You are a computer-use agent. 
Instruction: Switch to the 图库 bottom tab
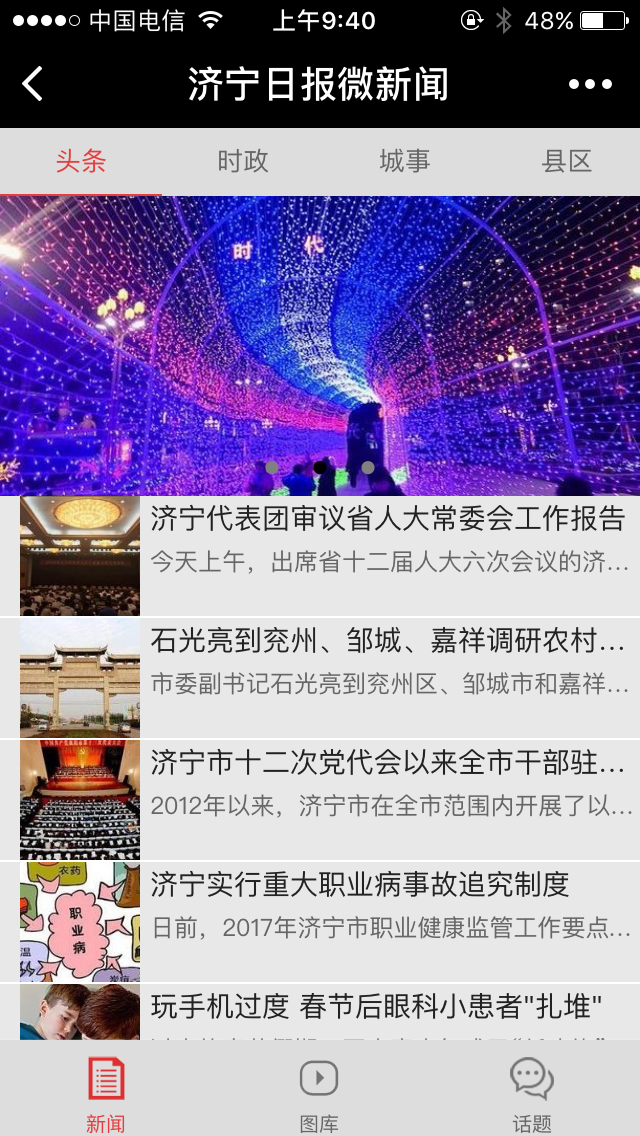click(x=319, y=1093)
